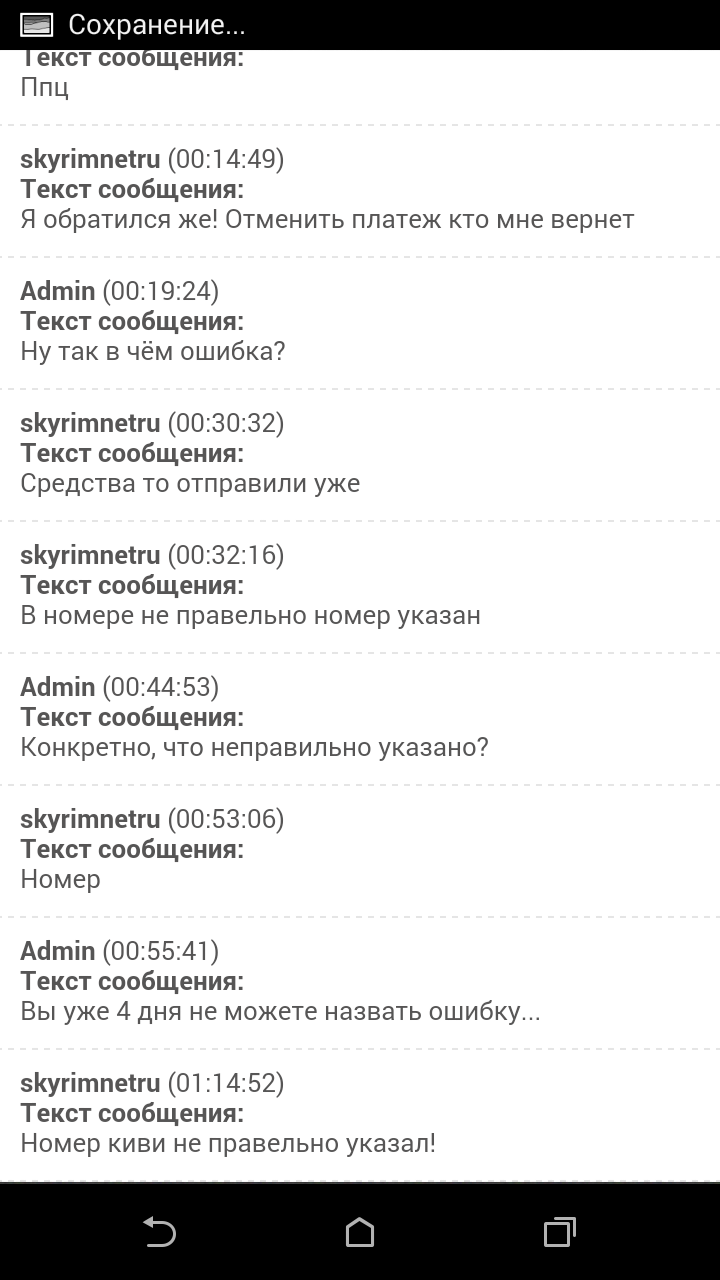Screen dimensions: 720x1280
Task: Go back using the navigation bar
Action: point(160,1232)
